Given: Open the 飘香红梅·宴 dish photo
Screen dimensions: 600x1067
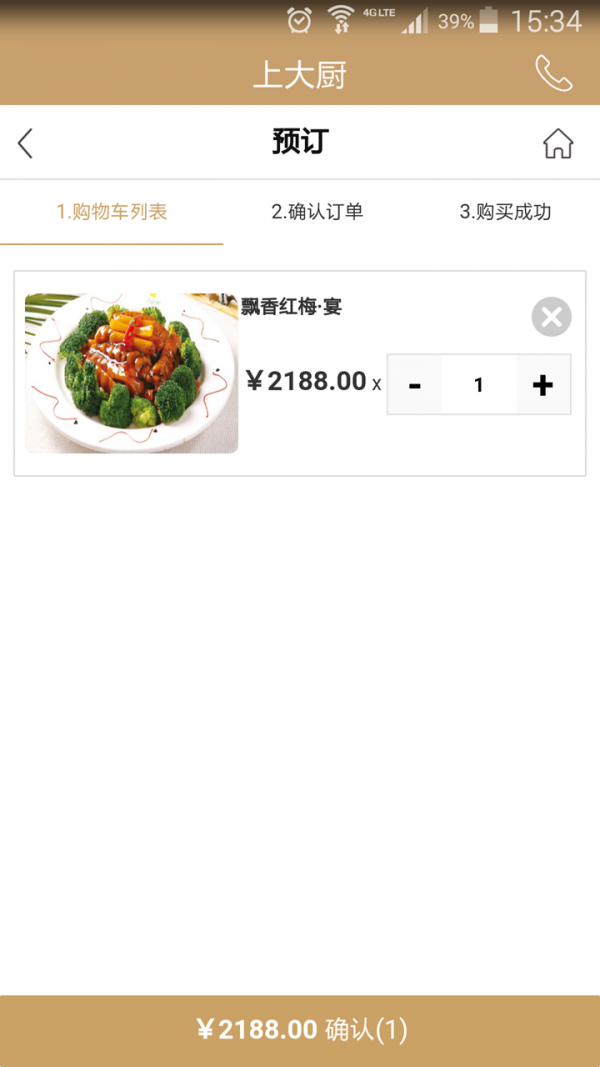Looking at the screenshot, I should tap(131, 372).
